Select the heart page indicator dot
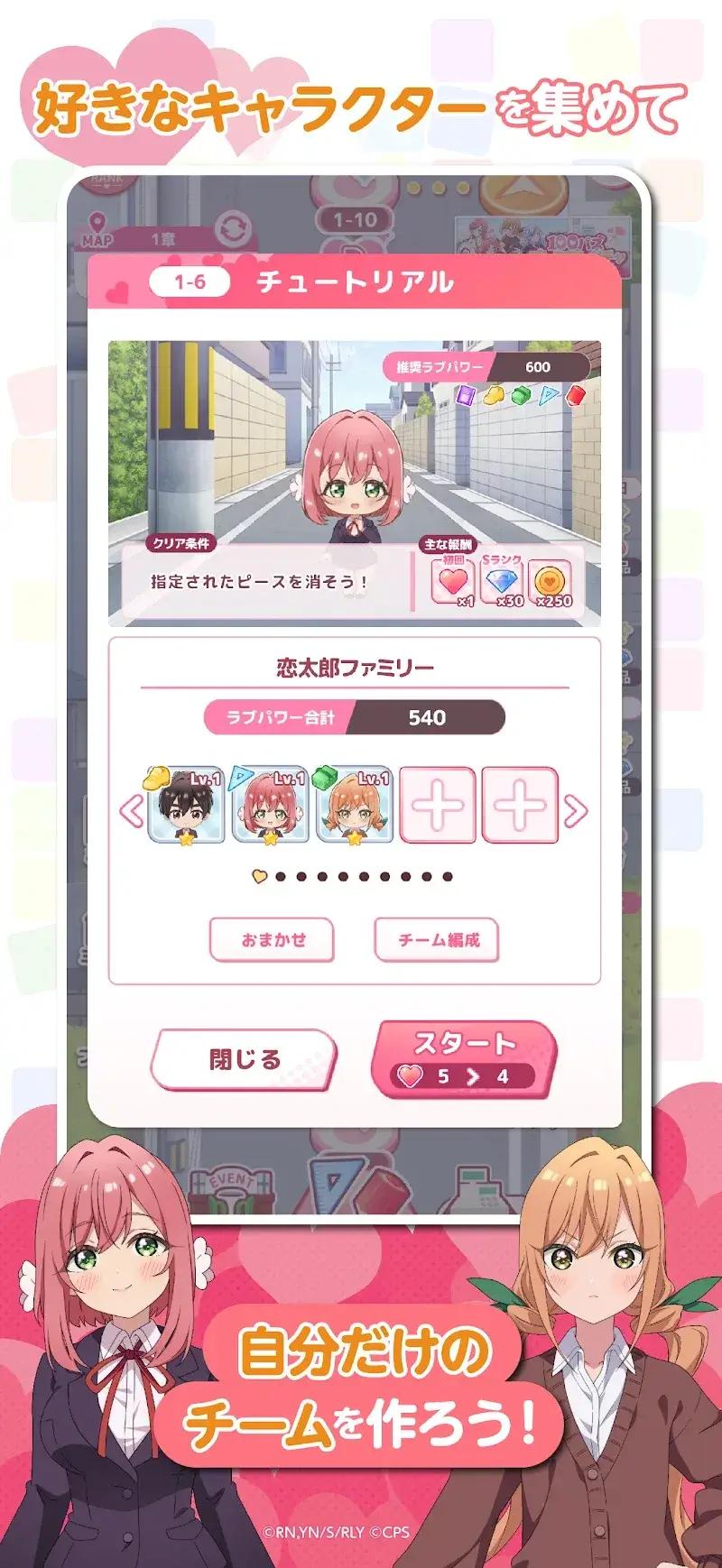The image size is (722, 1568). [x=258, y=874]
